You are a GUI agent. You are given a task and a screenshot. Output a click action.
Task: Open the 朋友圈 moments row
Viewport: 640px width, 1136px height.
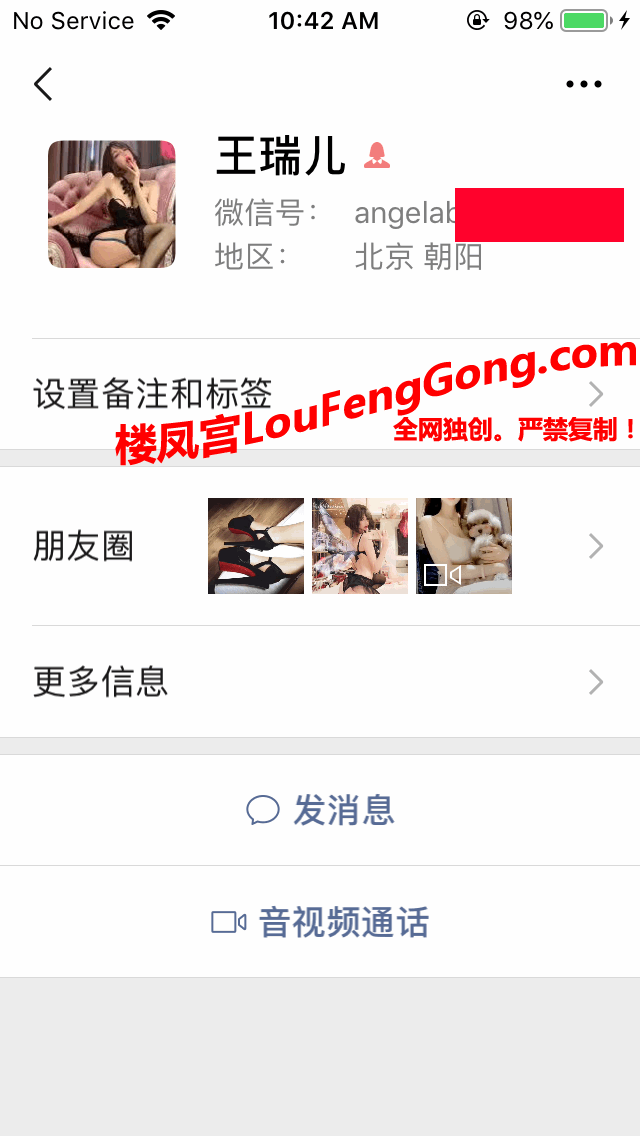tap(320, 546)
